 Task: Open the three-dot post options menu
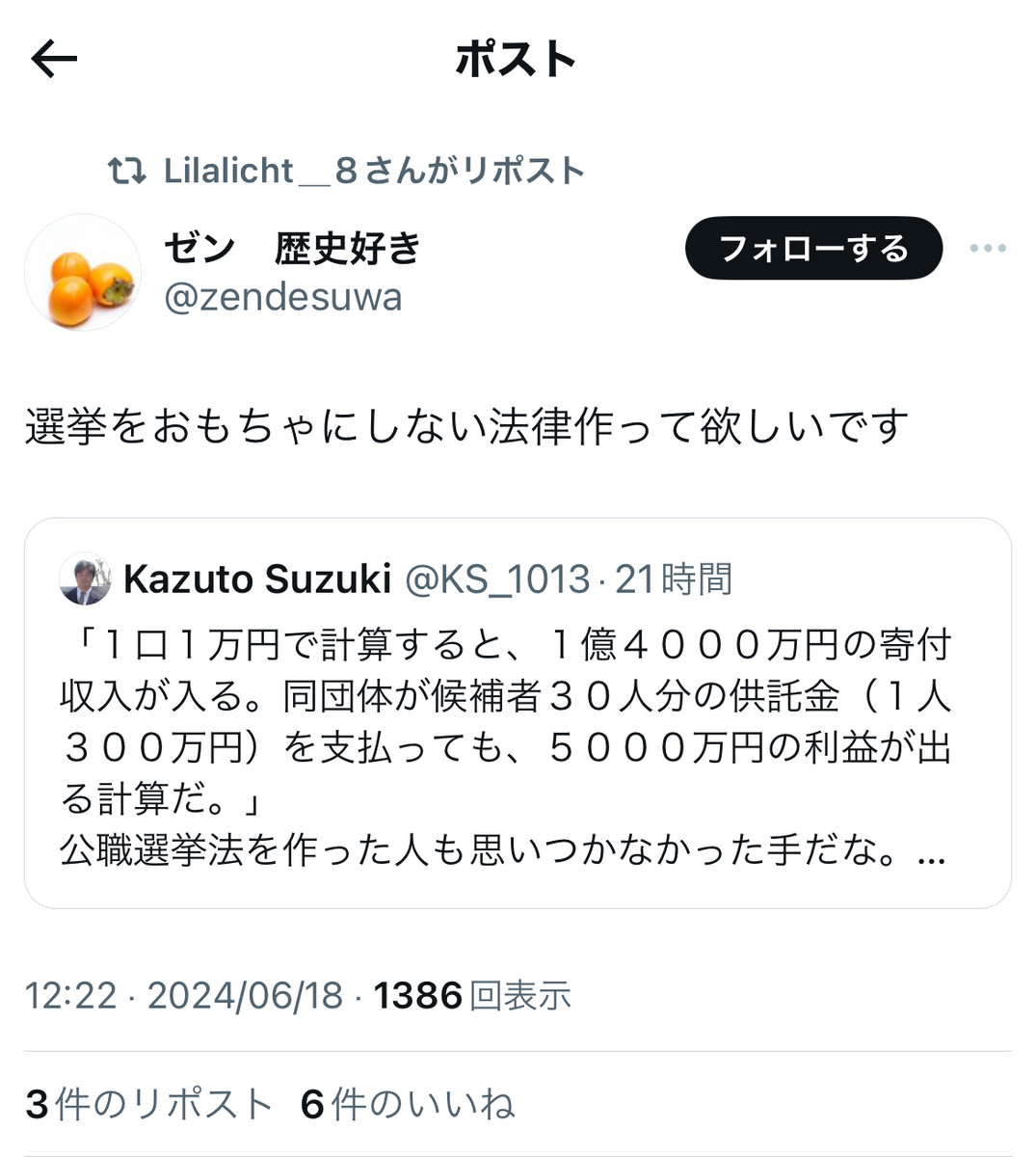click(x=988, y=249)
